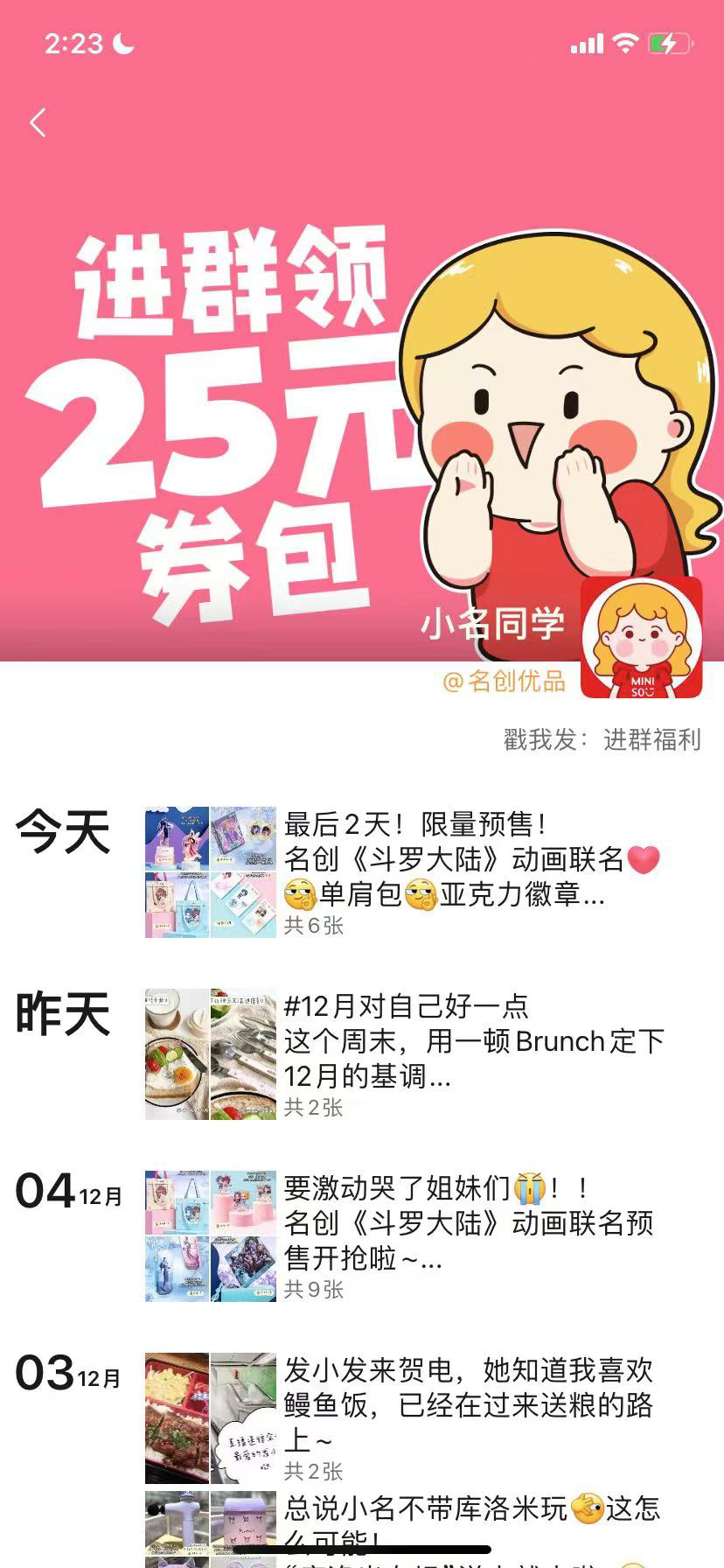The image size is (724, 1568).
Task: Open 小名同学's MINISO profile avatar
Action: 641,637
